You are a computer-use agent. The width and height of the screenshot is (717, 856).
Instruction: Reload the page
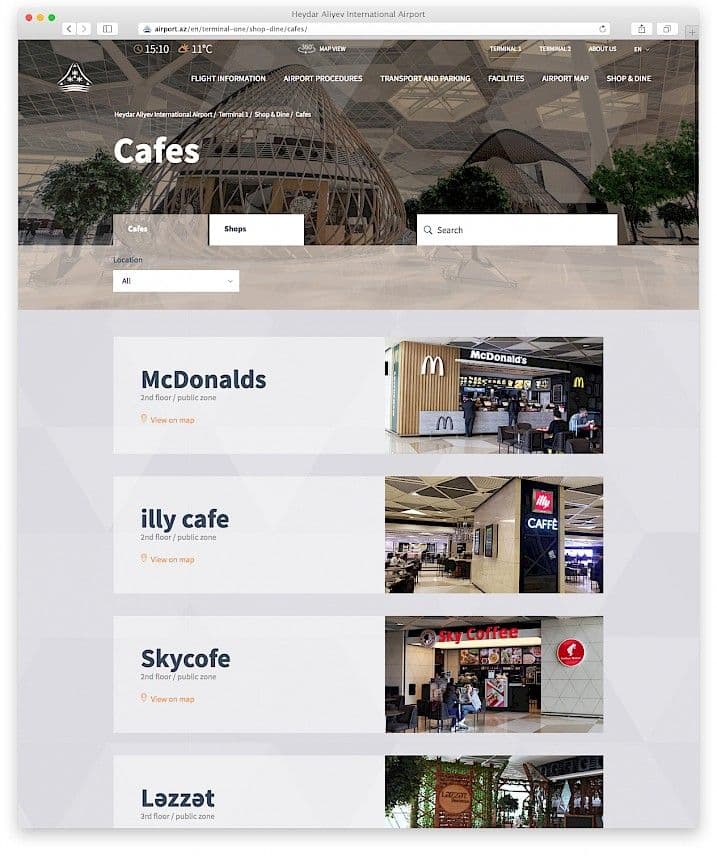click(603, 29)
